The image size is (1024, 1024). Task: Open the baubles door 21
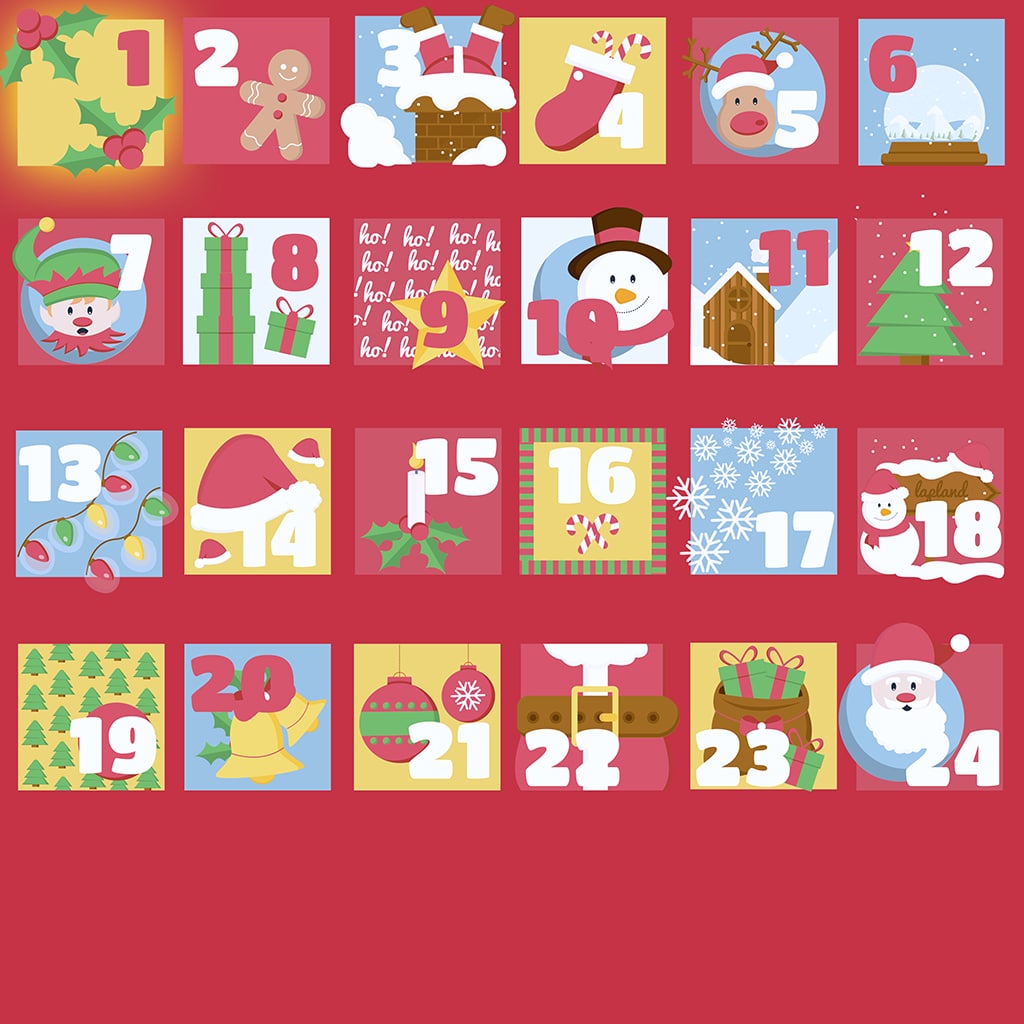[428, 717]
